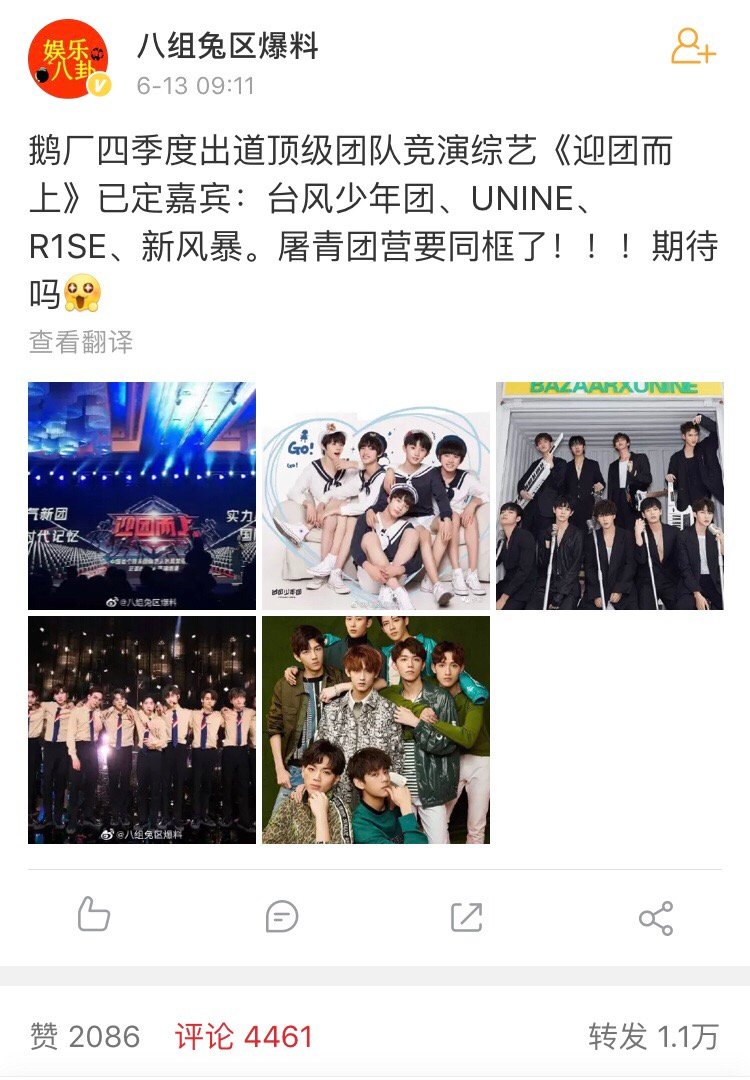Open the BAZAAR x UNINE photo
The height and width of the screenshot is (1080, 750).
(x=610, y=496)
